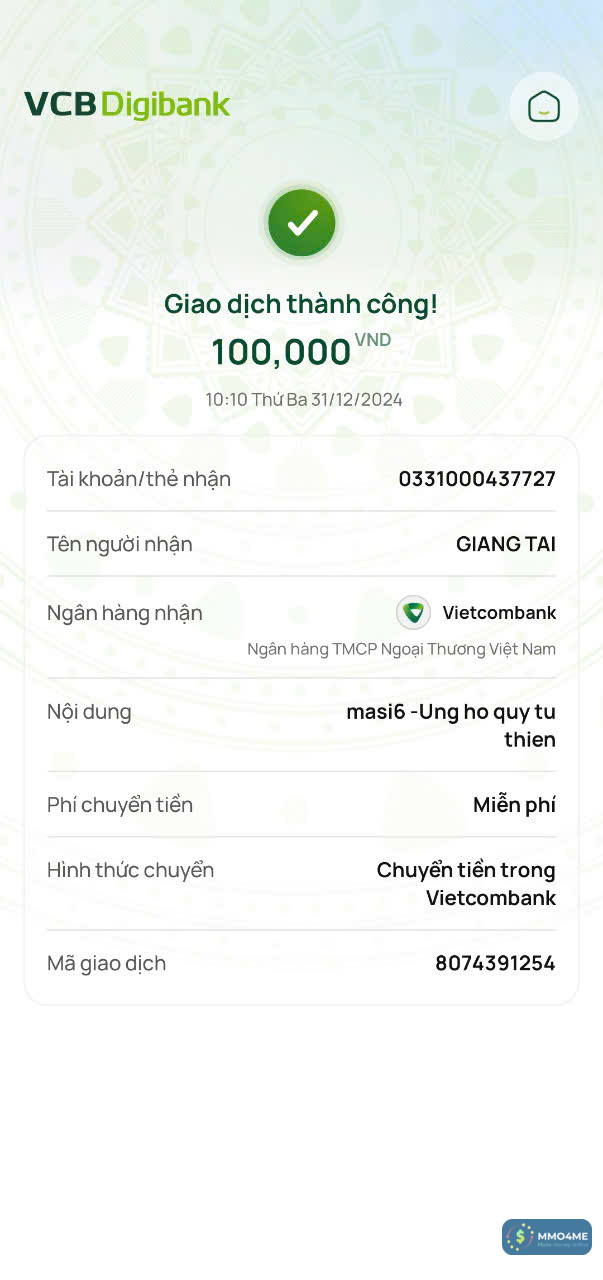Image resolution: width=603 pixels, height=1280 pixels.
Task: Return to home via the house icon
Action: (x=544, y=106)
